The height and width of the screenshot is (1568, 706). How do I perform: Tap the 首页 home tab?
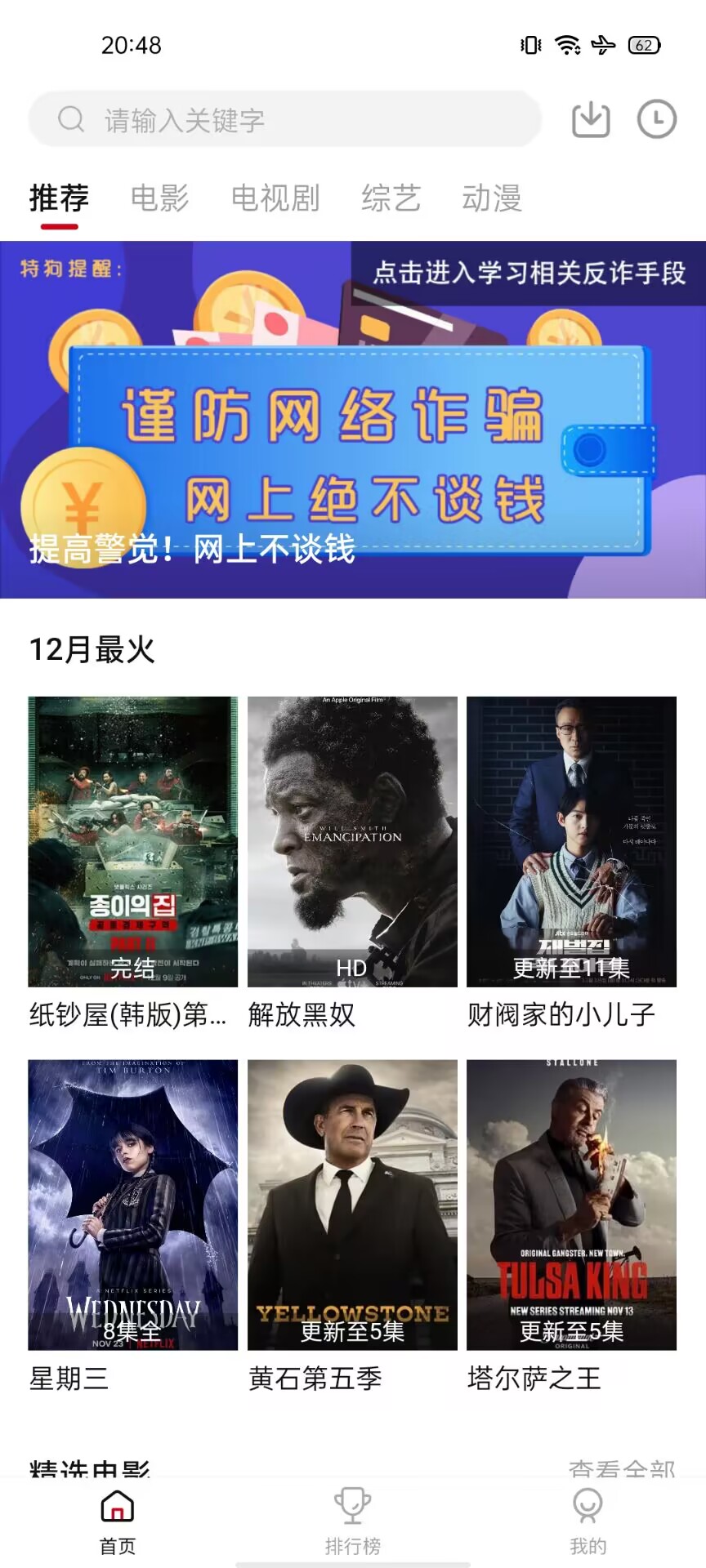click(x=118, y=1521)
